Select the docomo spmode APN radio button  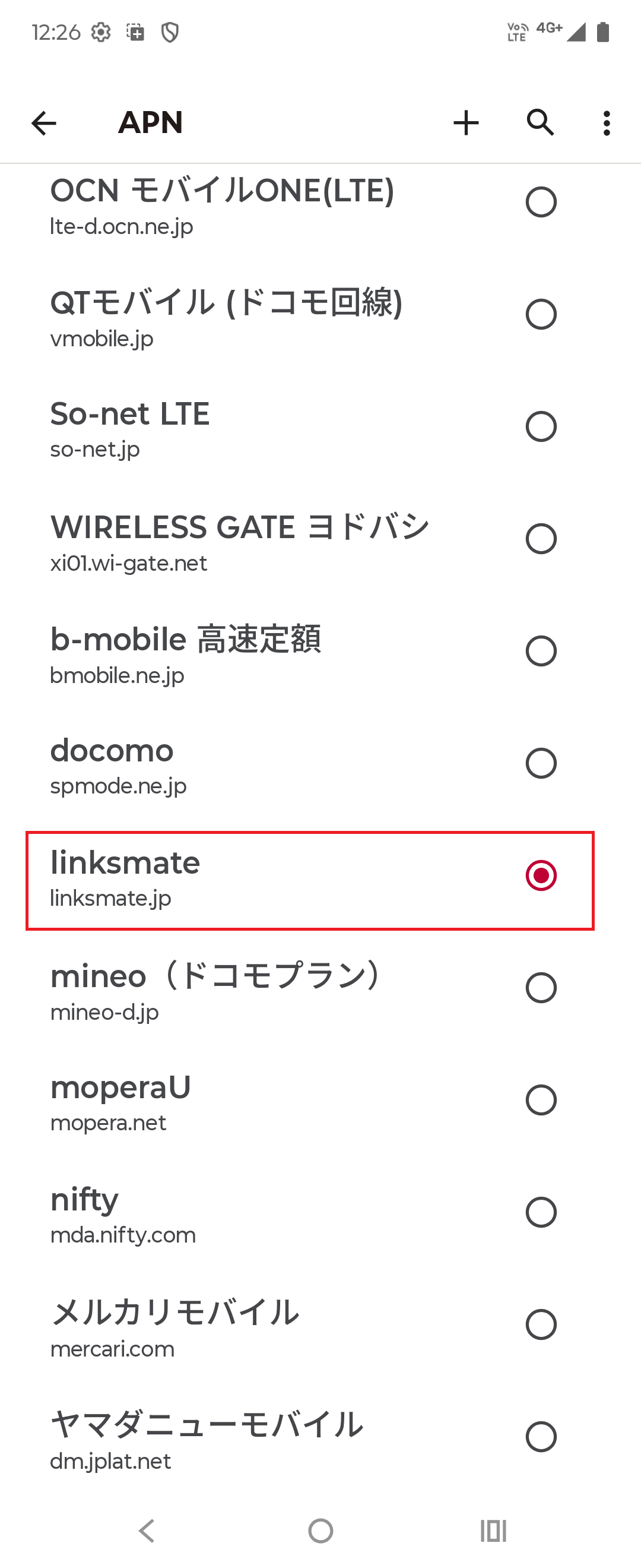pyautogui.click(x=541, y=761)
